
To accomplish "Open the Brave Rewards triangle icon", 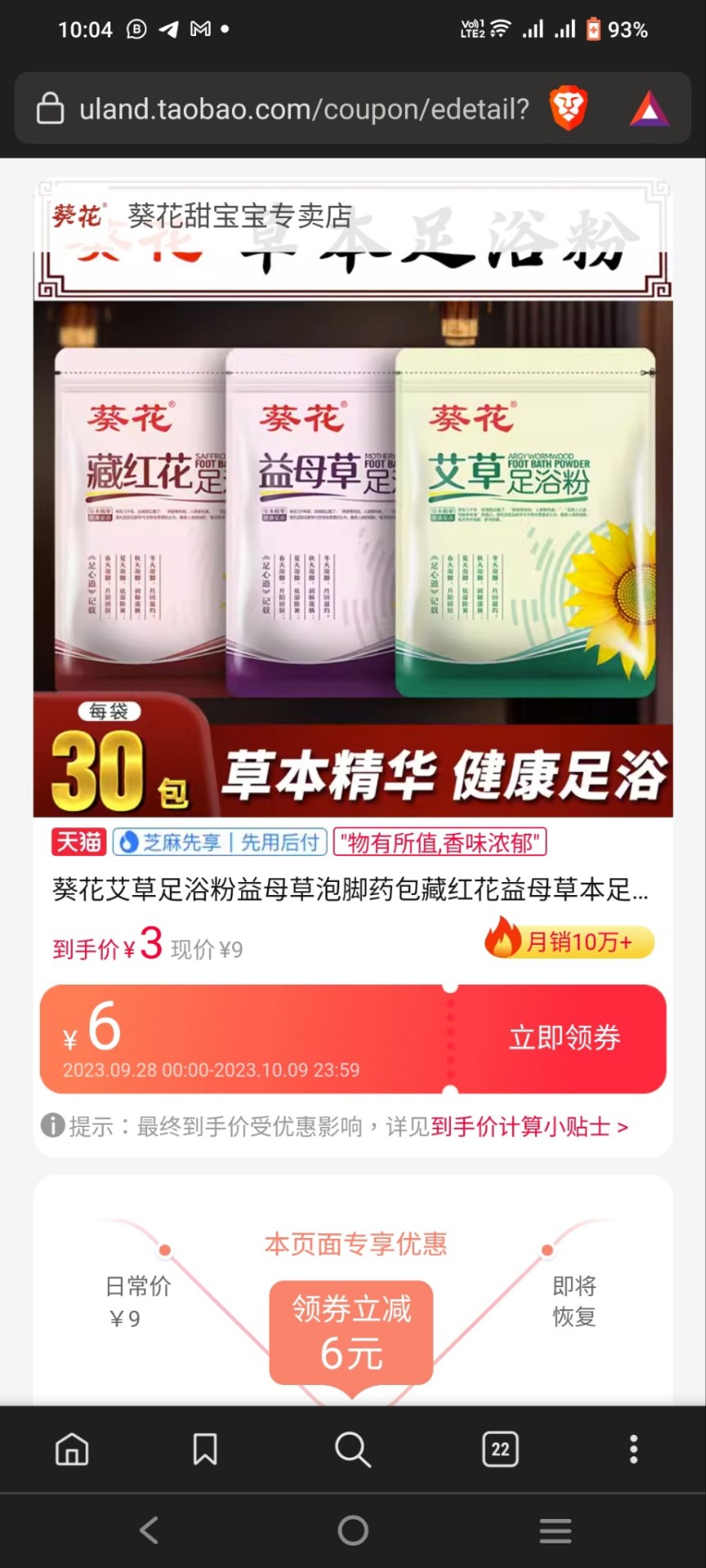I will point(650,109).
